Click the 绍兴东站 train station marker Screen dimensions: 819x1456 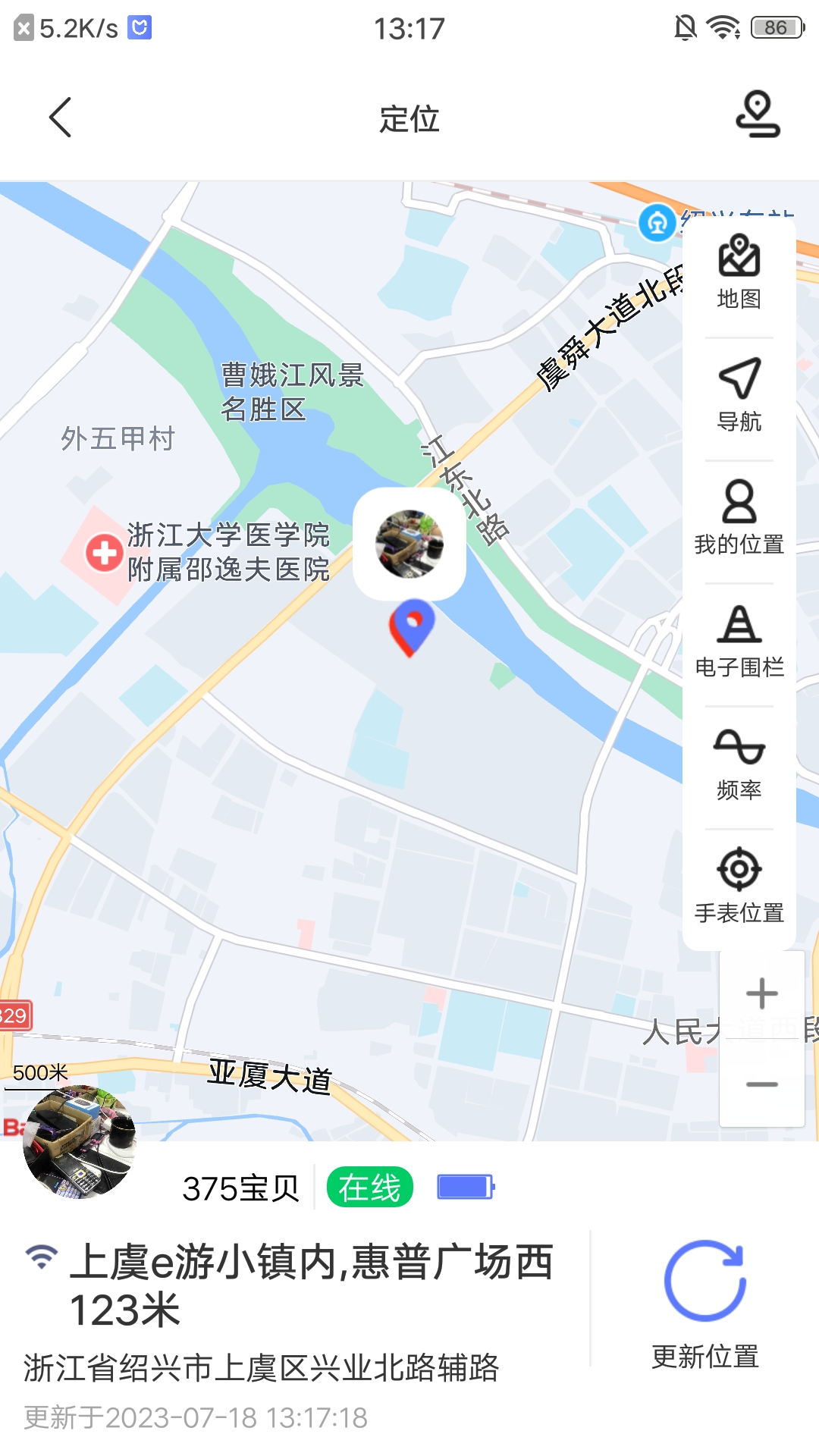tap(656, 222)
